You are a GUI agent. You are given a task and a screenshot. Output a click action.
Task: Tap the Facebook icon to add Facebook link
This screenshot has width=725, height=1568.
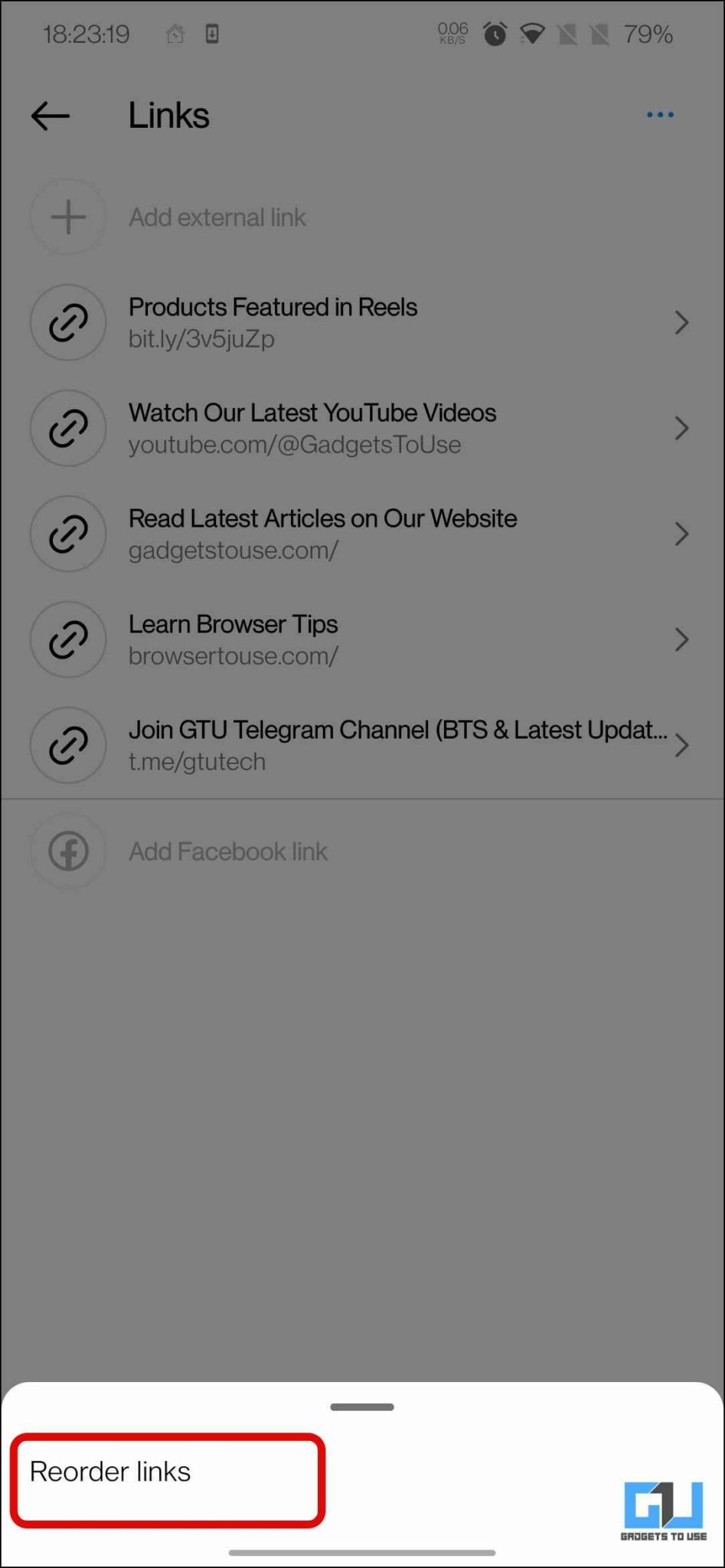[67, 851]
